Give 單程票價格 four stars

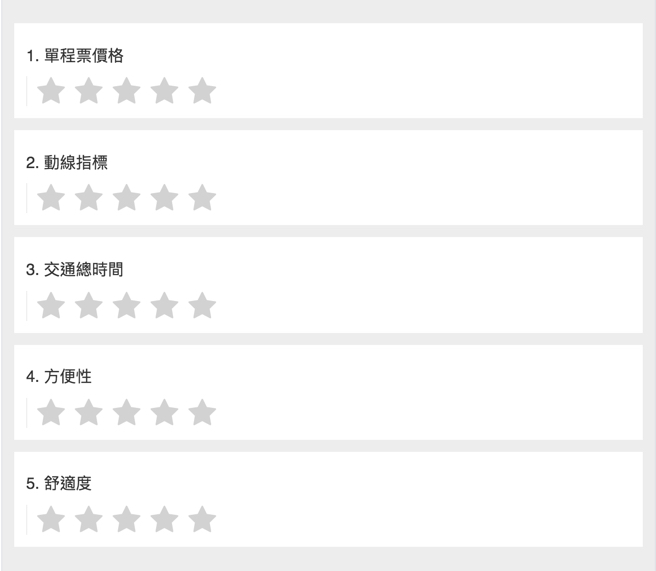click(x=164, y=91)
